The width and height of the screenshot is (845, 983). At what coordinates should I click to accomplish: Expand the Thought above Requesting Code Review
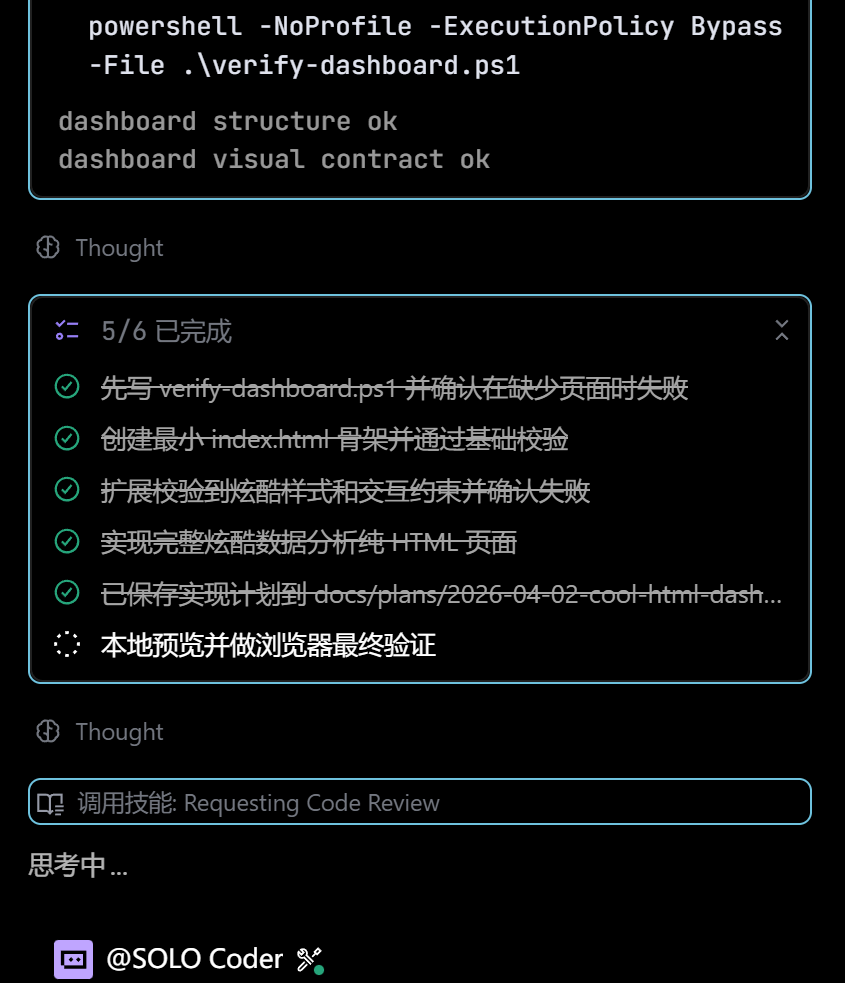(x=100, y=732)
